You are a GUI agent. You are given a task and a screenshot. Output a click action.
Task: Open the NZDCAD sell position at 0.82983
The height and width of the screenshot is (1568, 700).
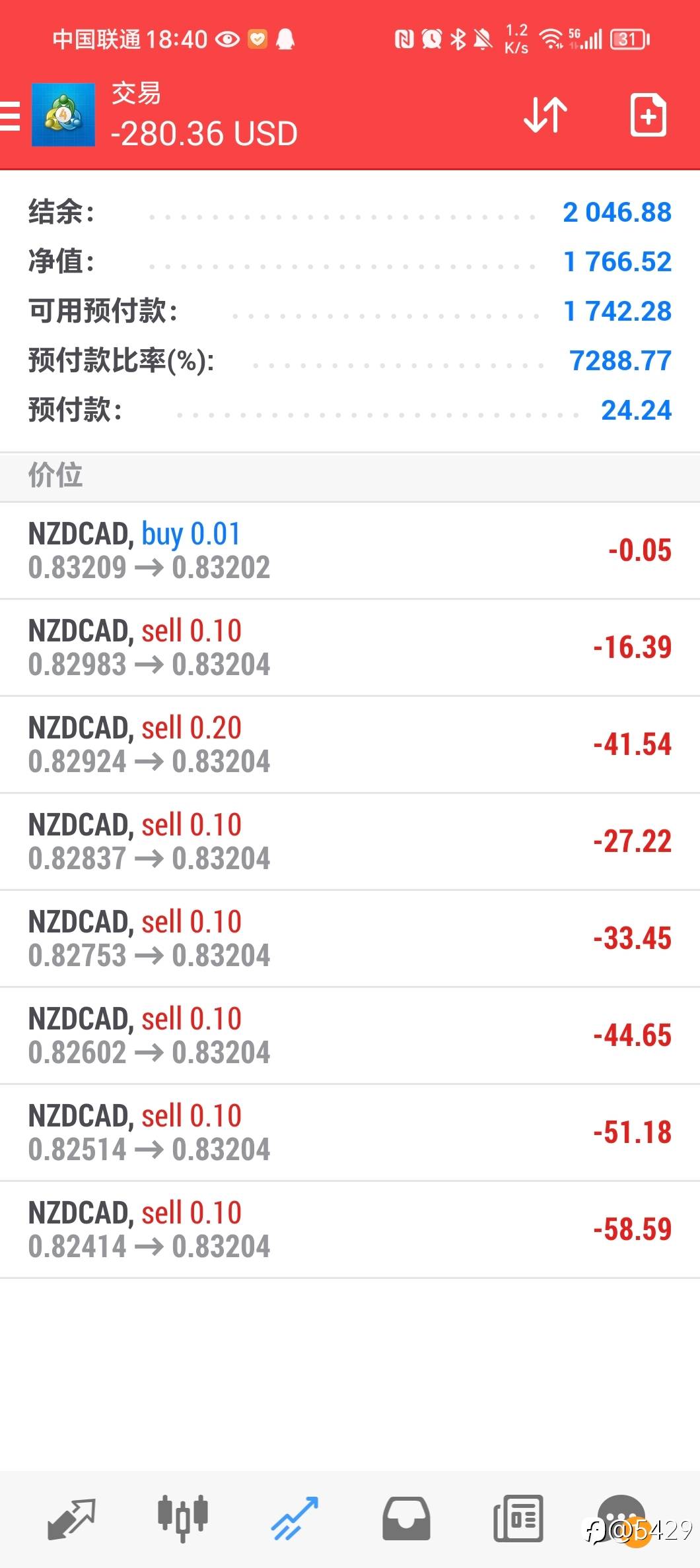[350, 647]
